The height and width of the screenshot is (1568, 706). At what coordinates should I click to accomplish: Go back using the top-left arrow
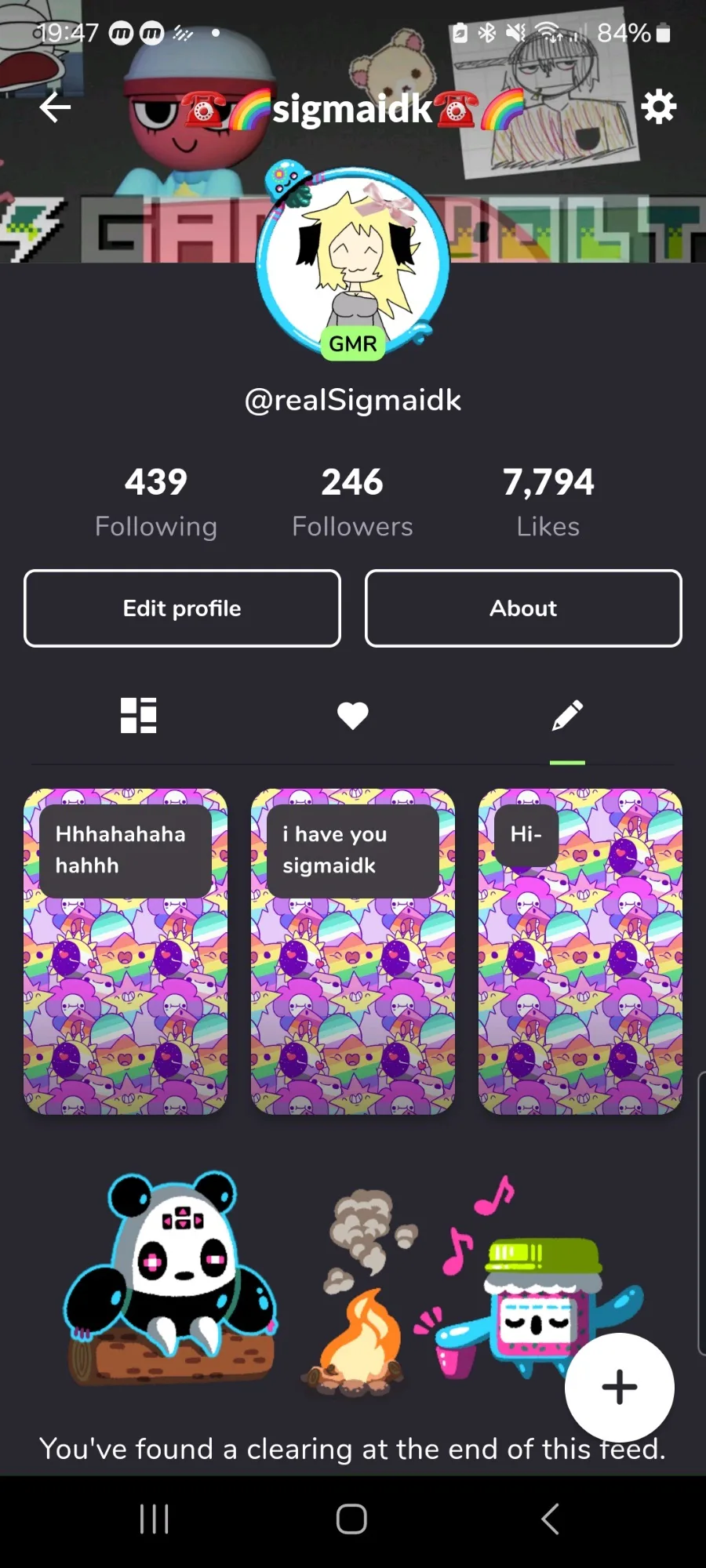pyautogui.click(x=55, y=107)
